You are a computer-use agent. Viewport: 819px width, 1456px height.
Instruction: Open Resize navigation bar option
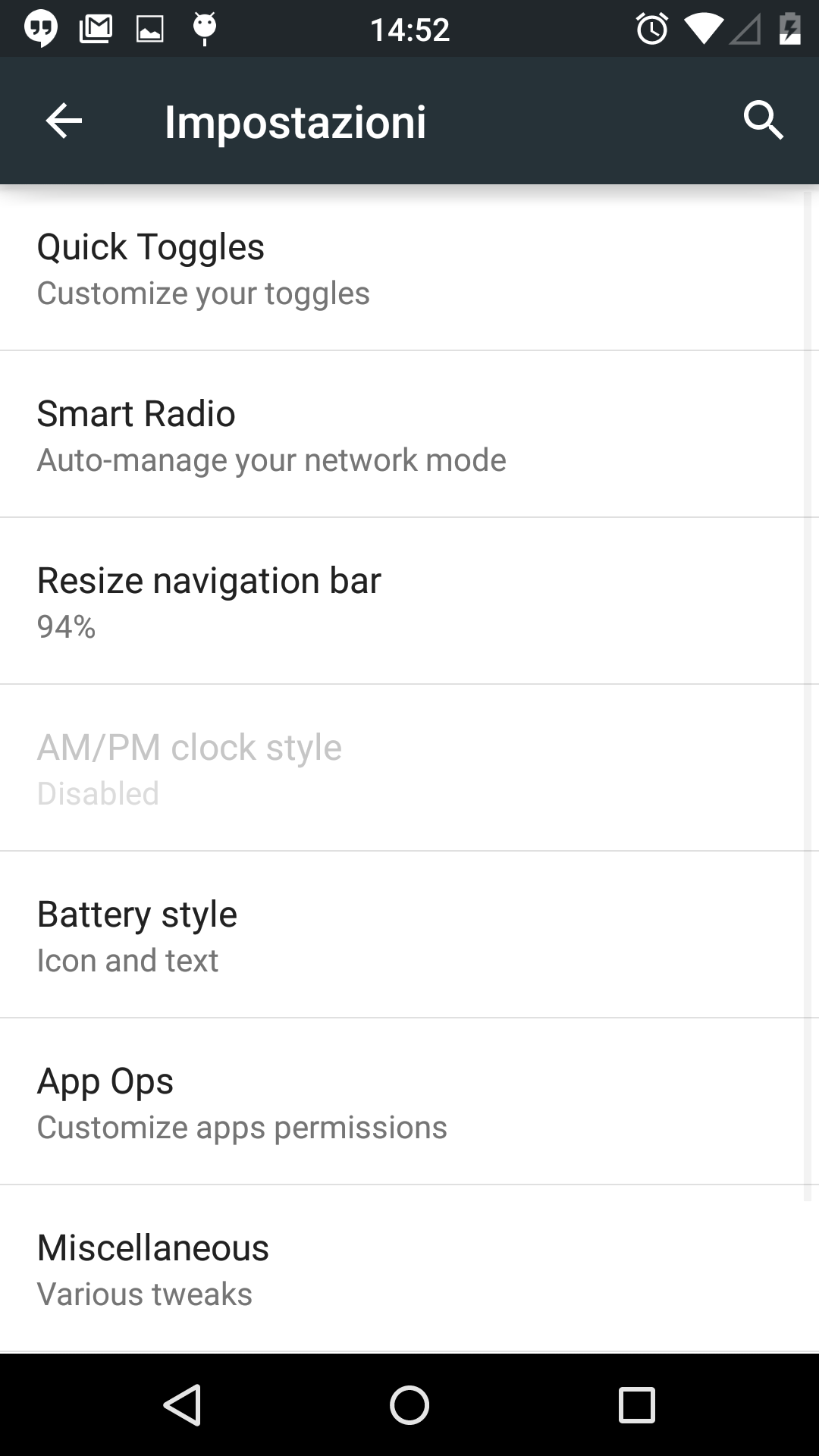point(409,601)
